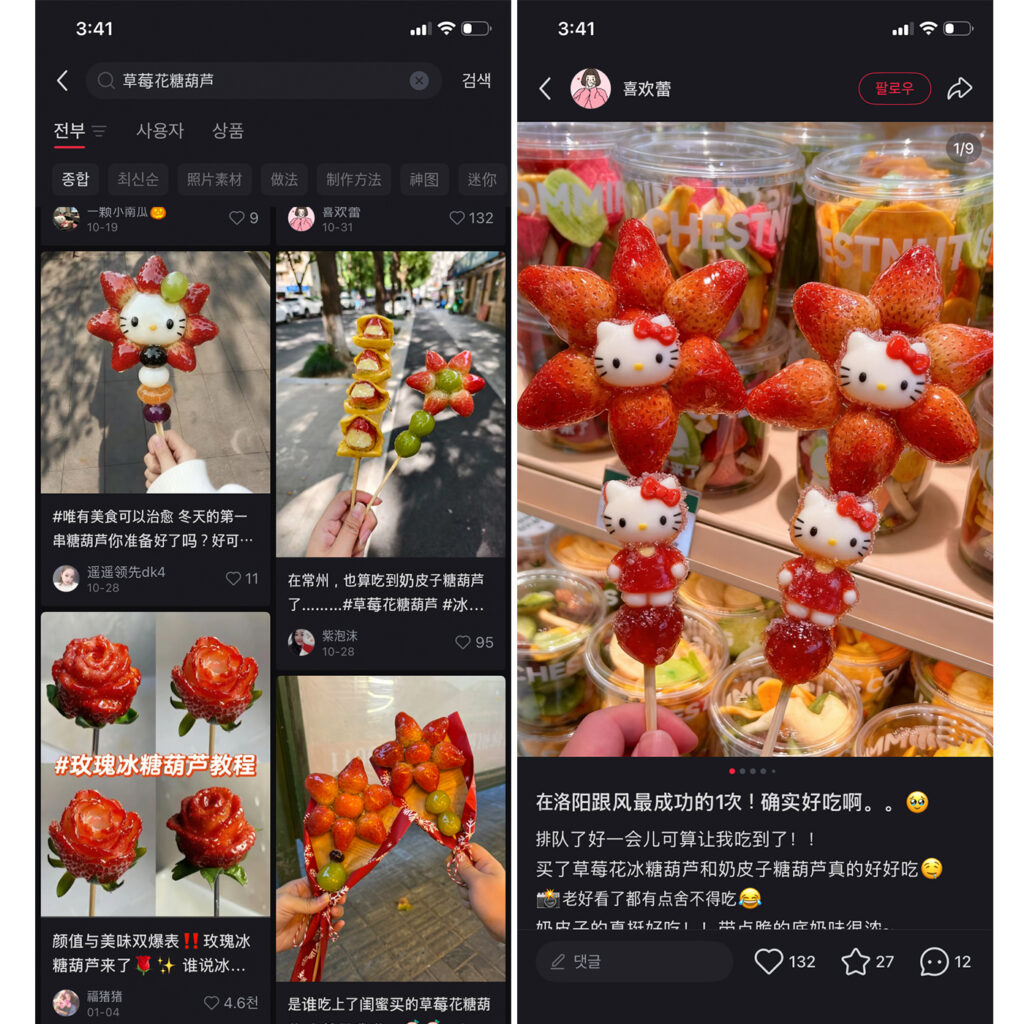Switch to the 상품 tab
This screenshot has width=1024, height=1024.
pos(228,131)
